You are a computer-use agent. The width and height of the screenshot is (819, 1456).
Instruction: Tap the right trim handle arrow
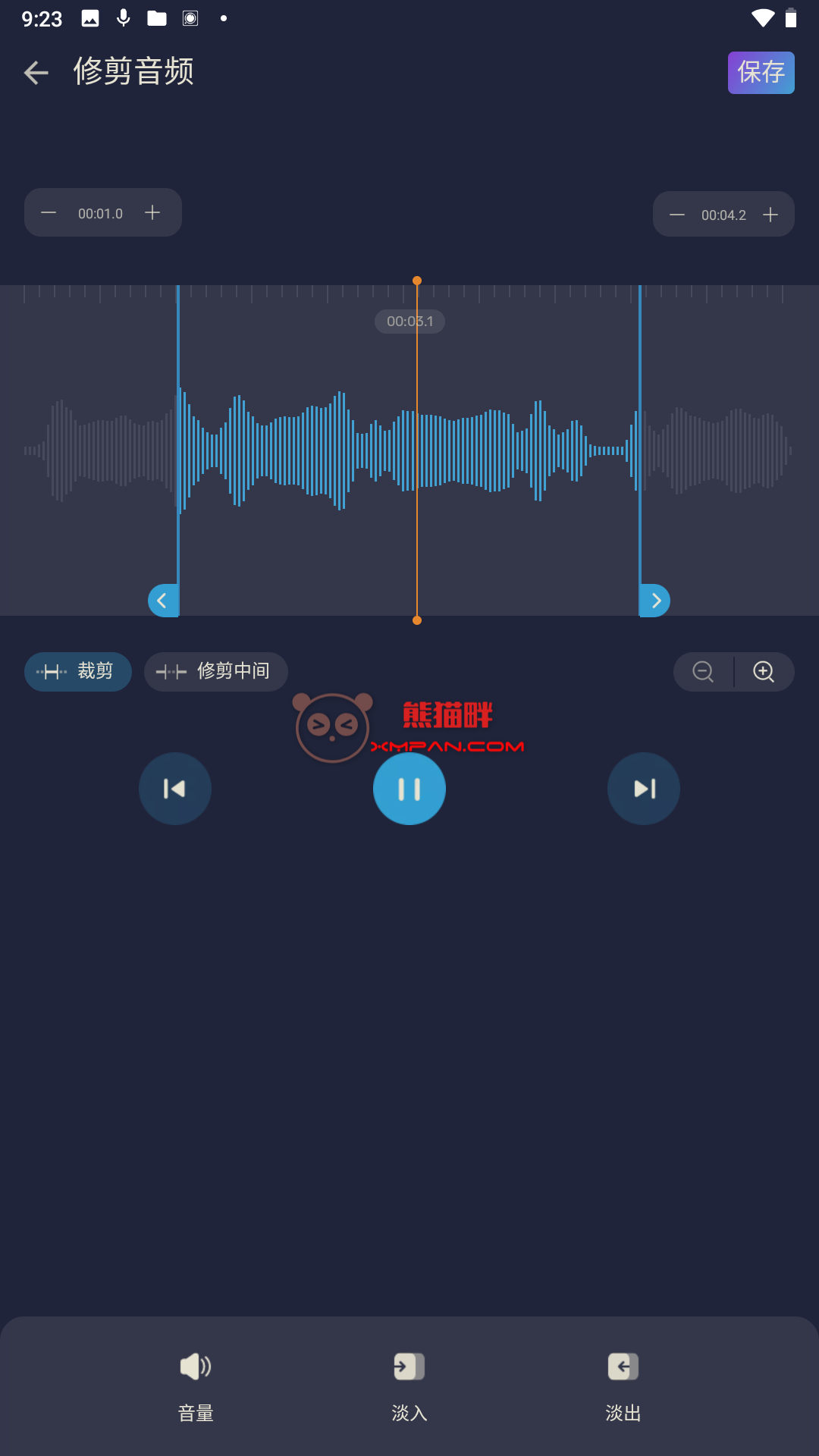click(656, 601)
